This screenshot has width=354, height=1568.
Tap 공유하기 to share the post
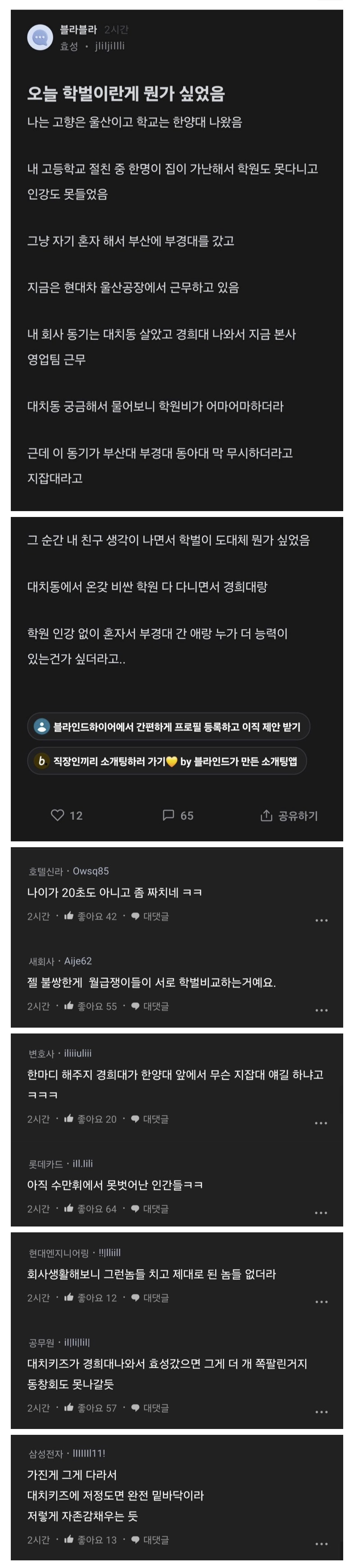point(290,816)
